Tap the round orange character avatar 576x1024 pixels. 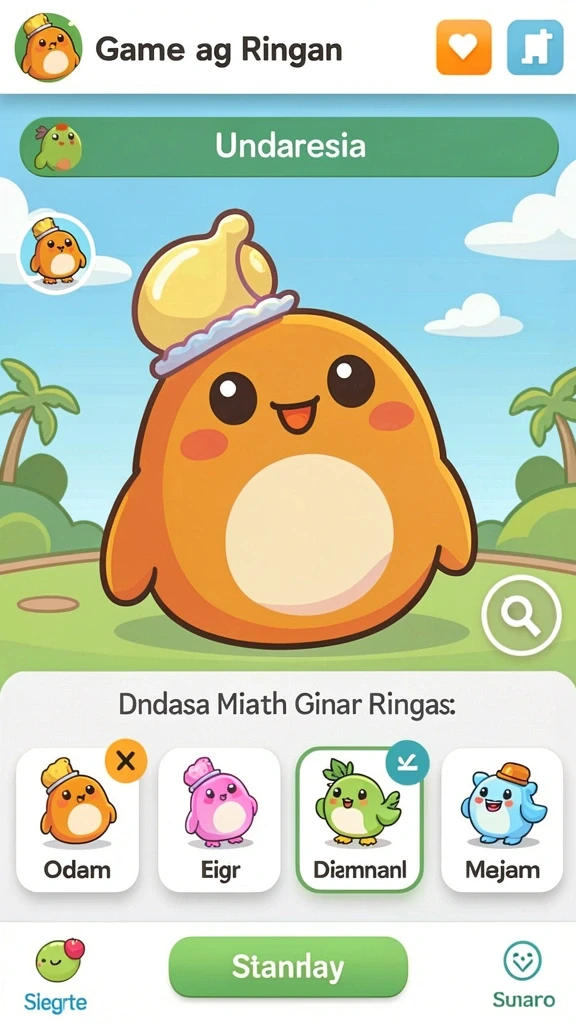57,250
